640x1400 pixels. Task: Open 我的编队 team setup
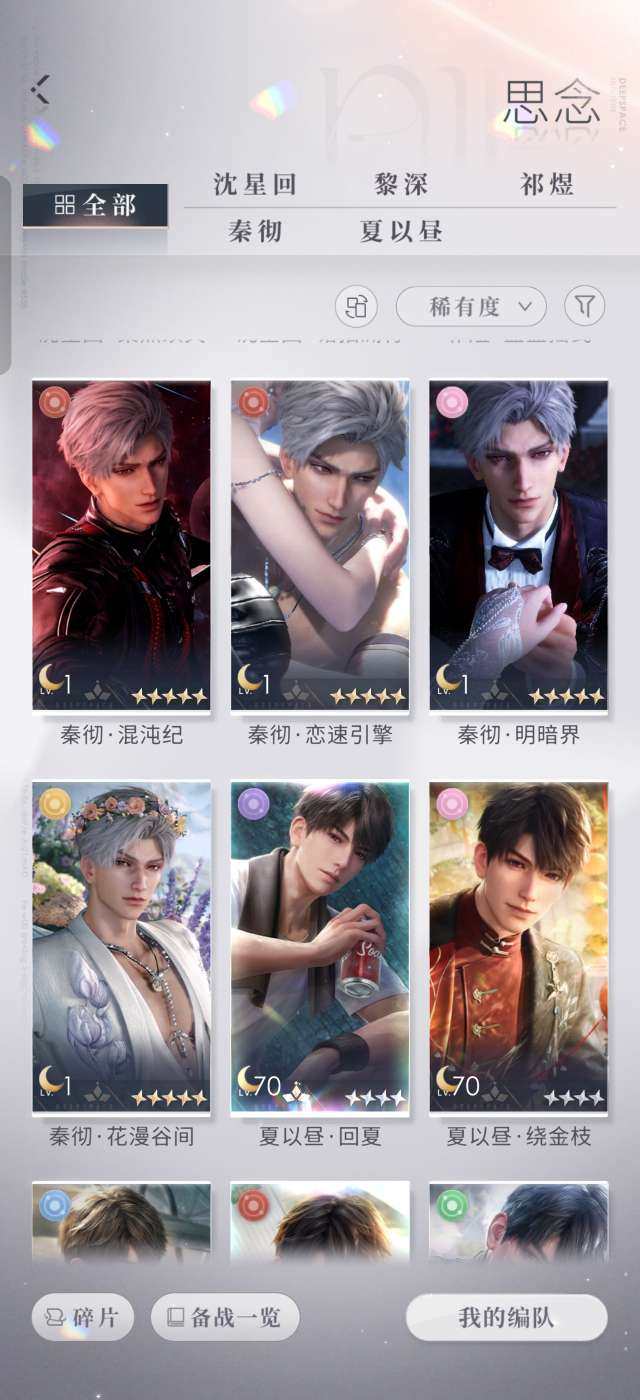point(506,1317)
